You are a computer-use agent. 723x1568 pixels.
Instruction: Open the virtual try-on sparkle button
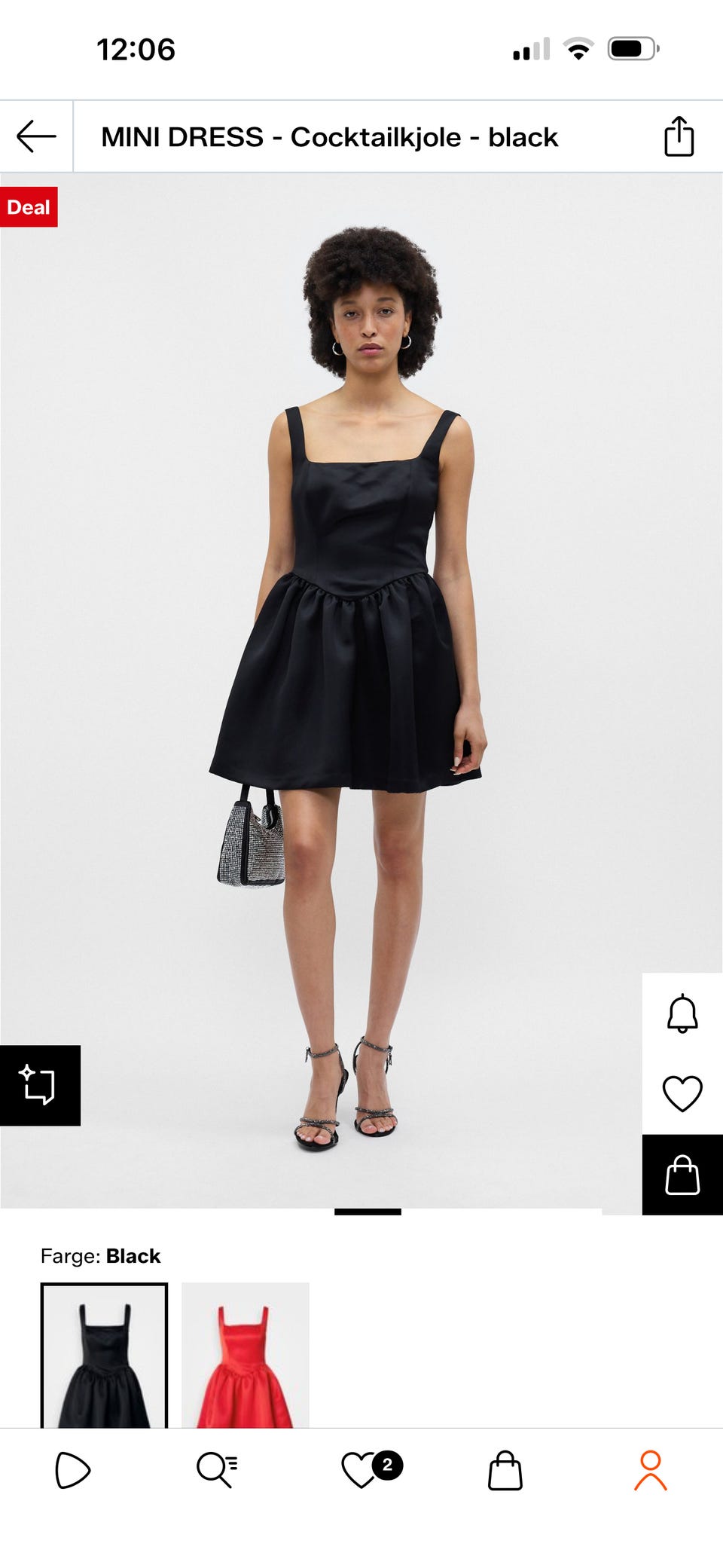coord(40,1085)
